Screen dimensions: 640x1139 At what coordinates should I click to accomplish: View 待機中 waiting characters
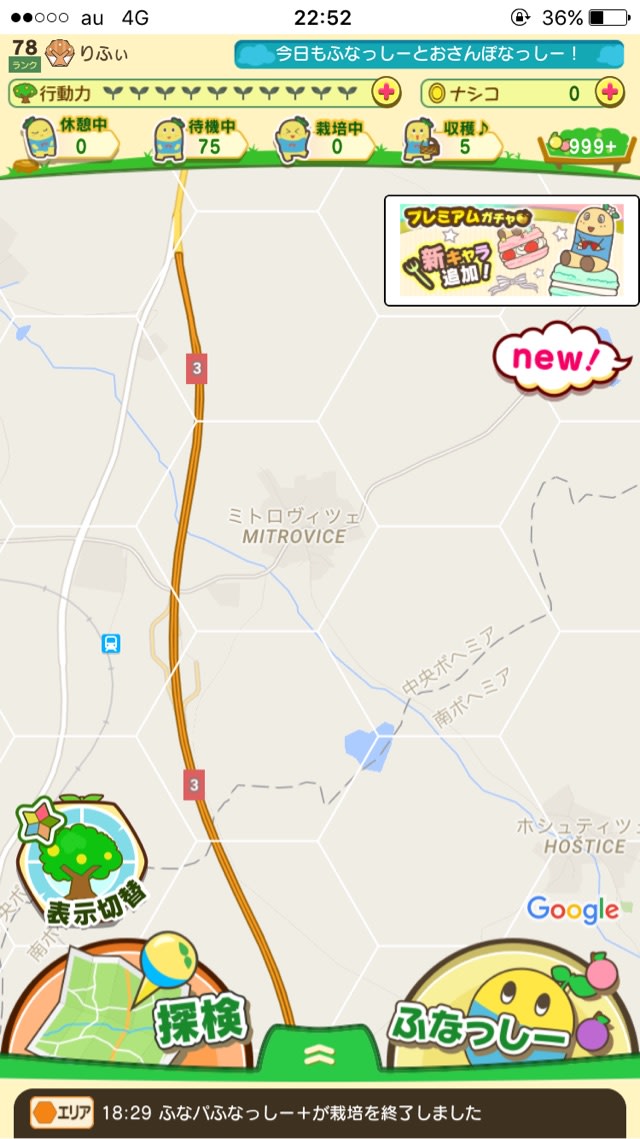click(200, 140)
